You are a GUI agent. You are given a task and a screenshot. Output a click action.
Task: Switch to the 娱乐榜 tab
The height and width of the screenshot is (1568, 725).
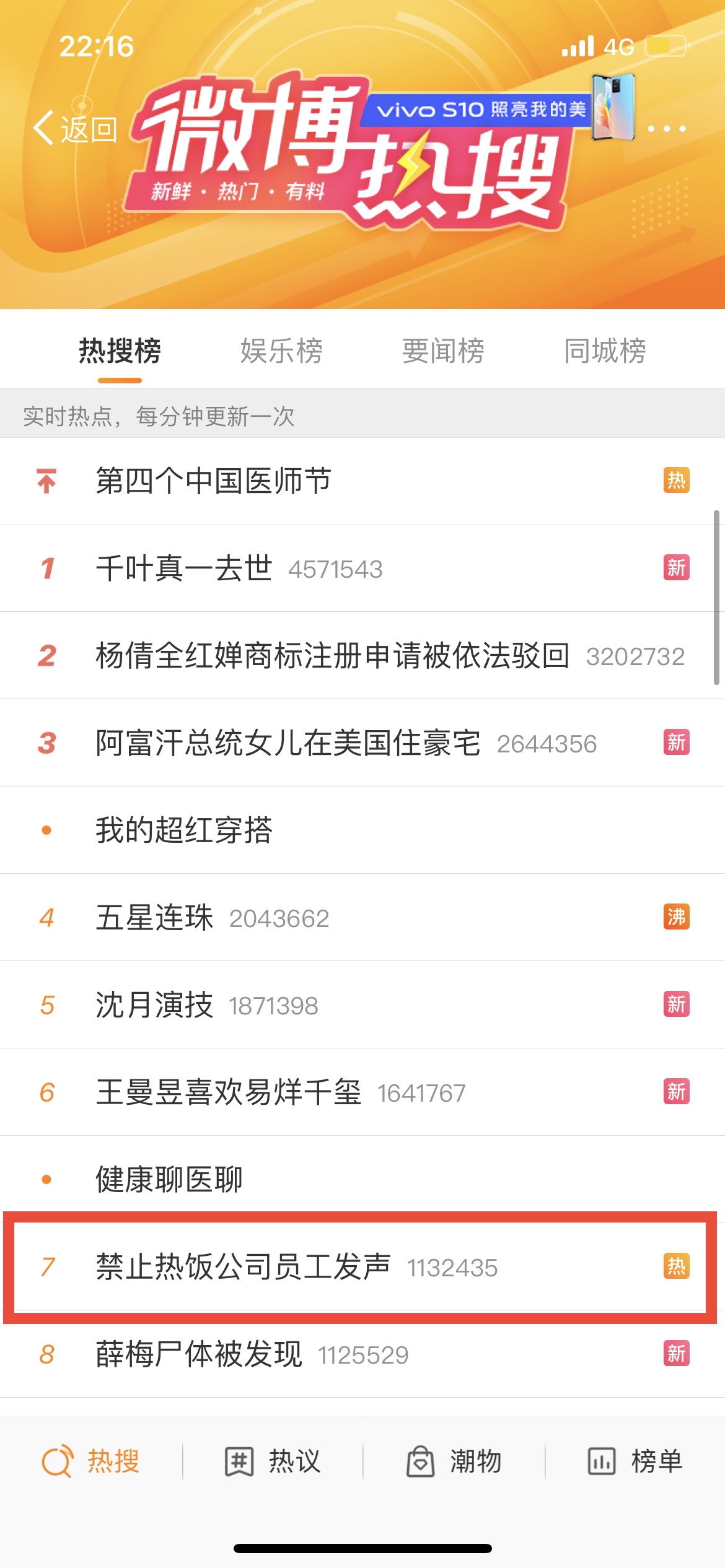pyautogui.click(x=281, y=351)
